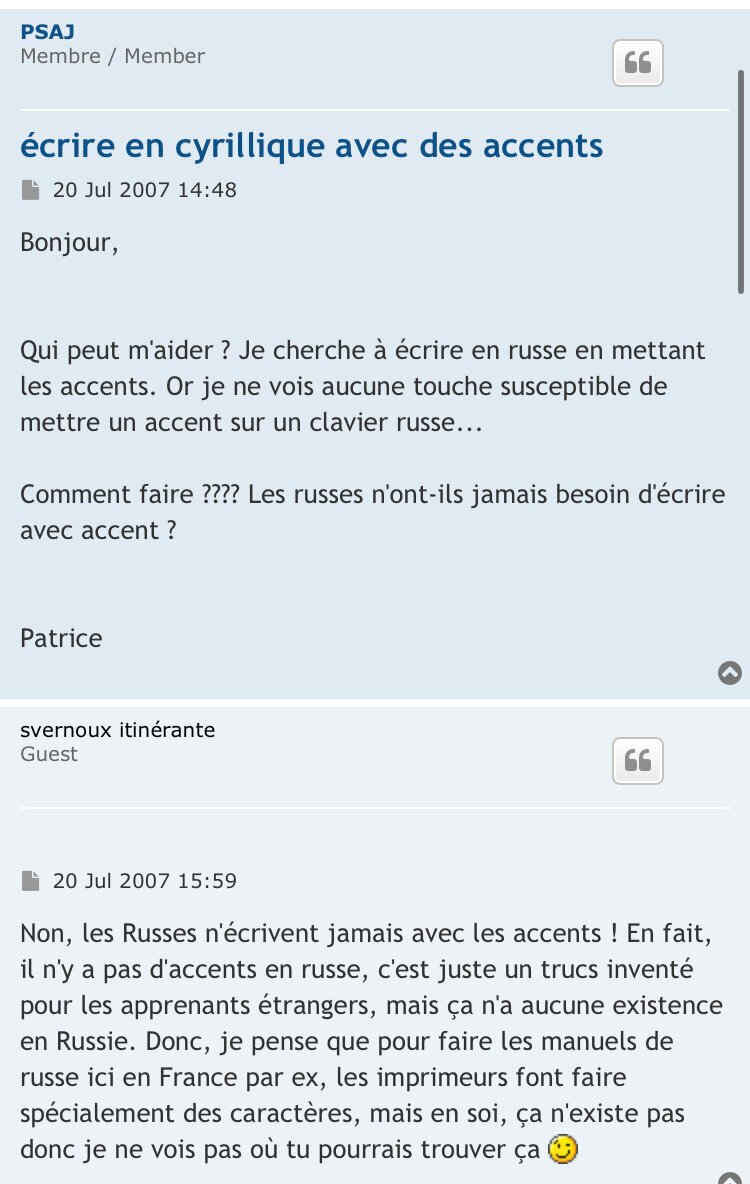Open permalink icon for the 15:59 post

pos(31,881)
